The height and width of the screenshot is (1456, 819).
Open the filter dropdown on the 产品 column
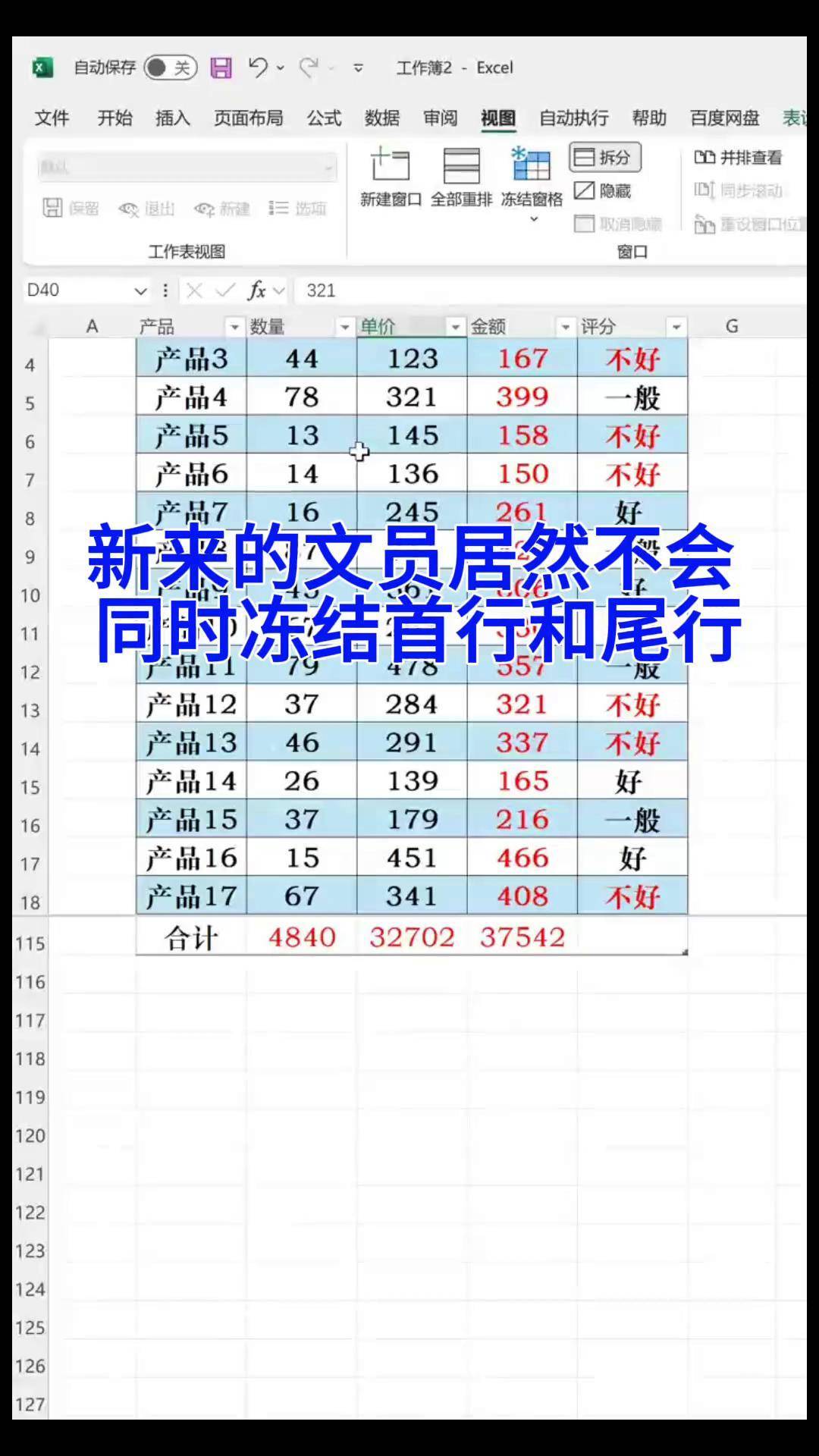point(234,328)
